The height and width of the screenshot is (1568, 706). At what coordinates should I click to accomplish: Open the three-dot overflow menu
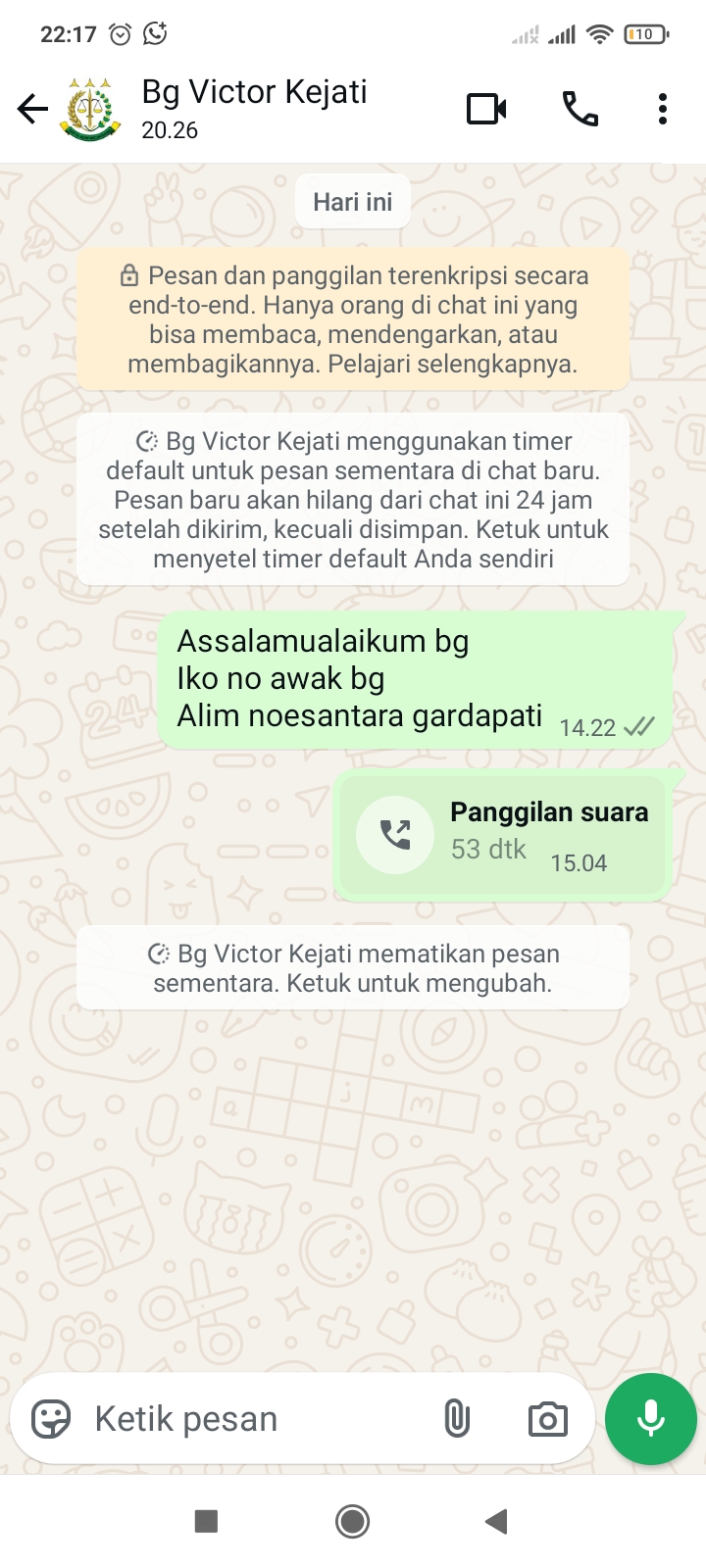pos(663,109)
